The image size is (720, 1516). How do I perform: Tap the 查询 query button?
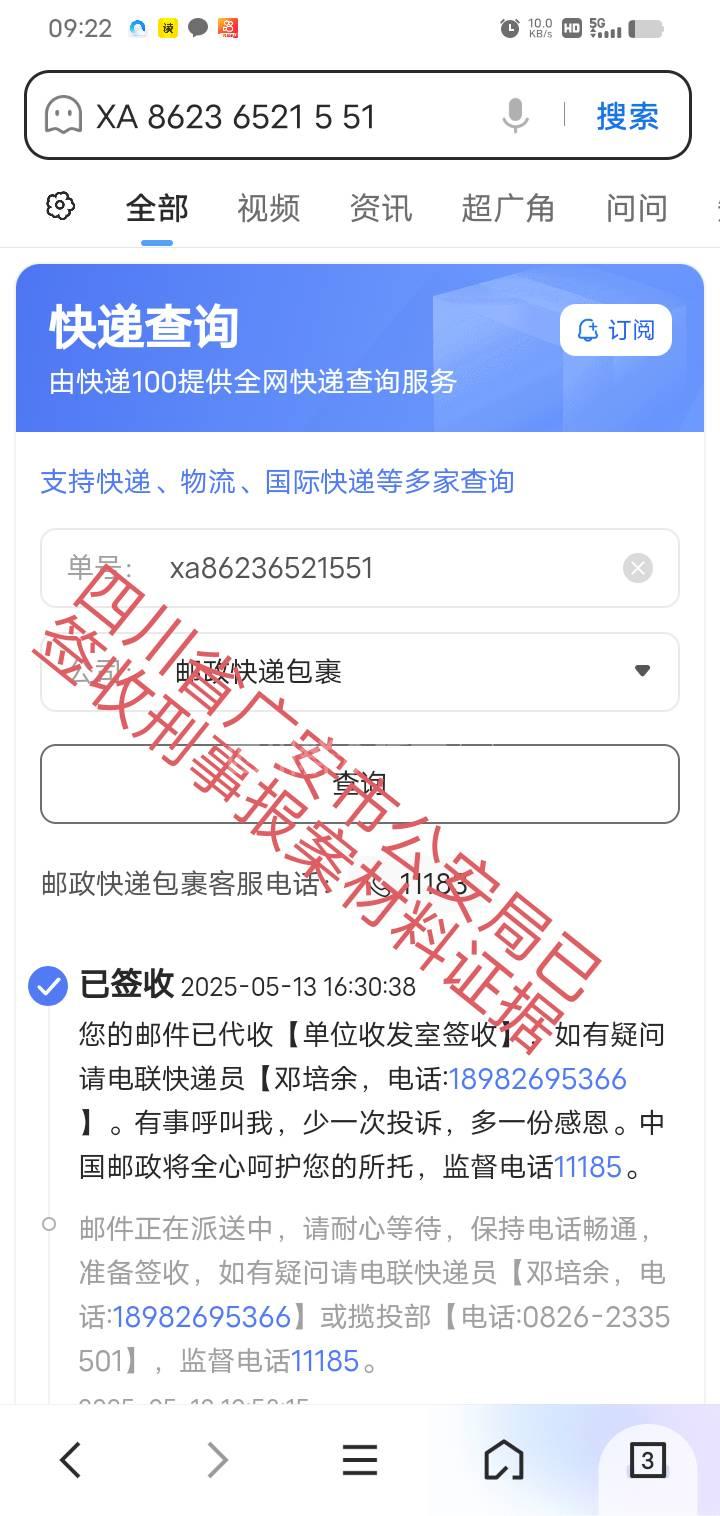(359, 783)
